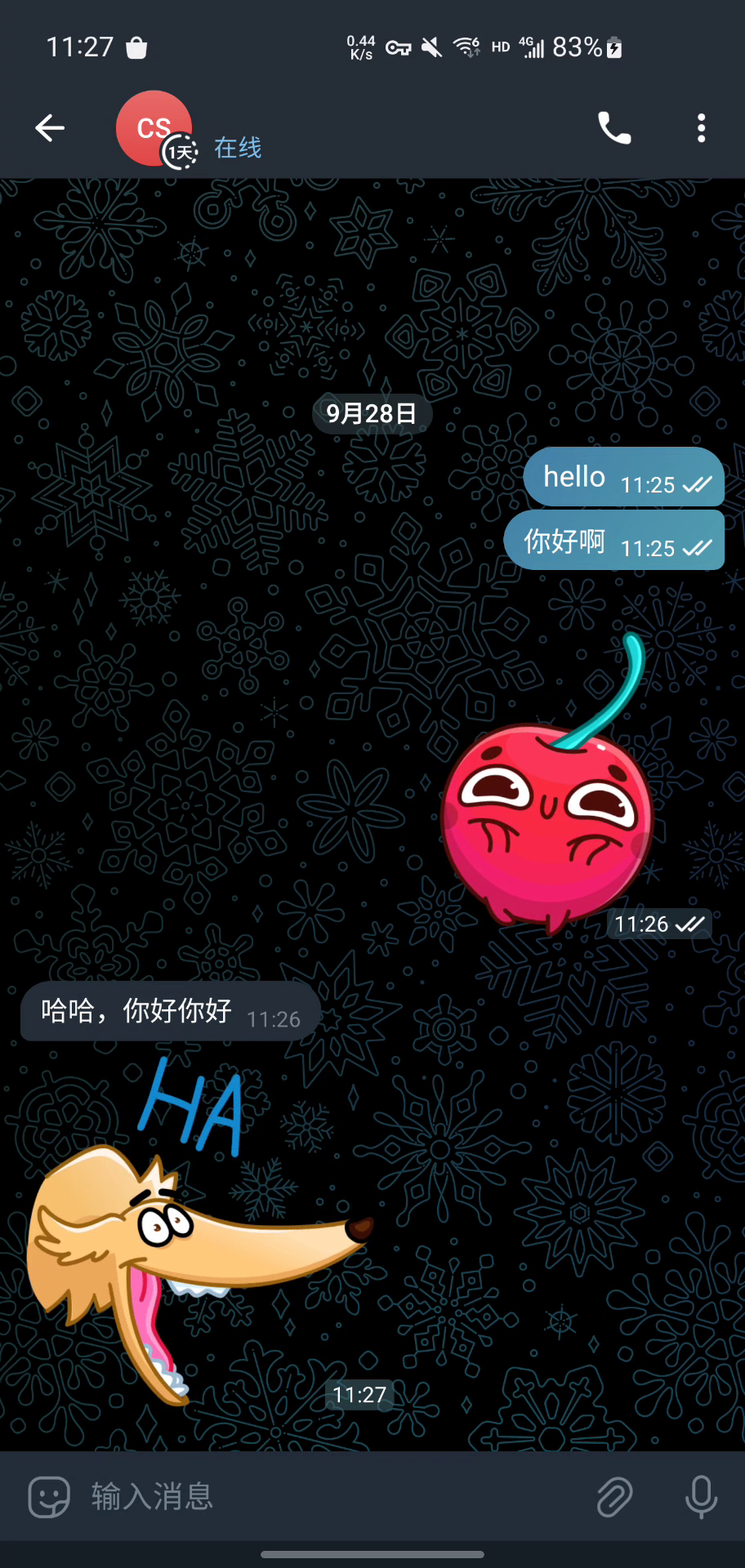
Task: Open the sticker and emoji panel
Action: [49, 1497]
